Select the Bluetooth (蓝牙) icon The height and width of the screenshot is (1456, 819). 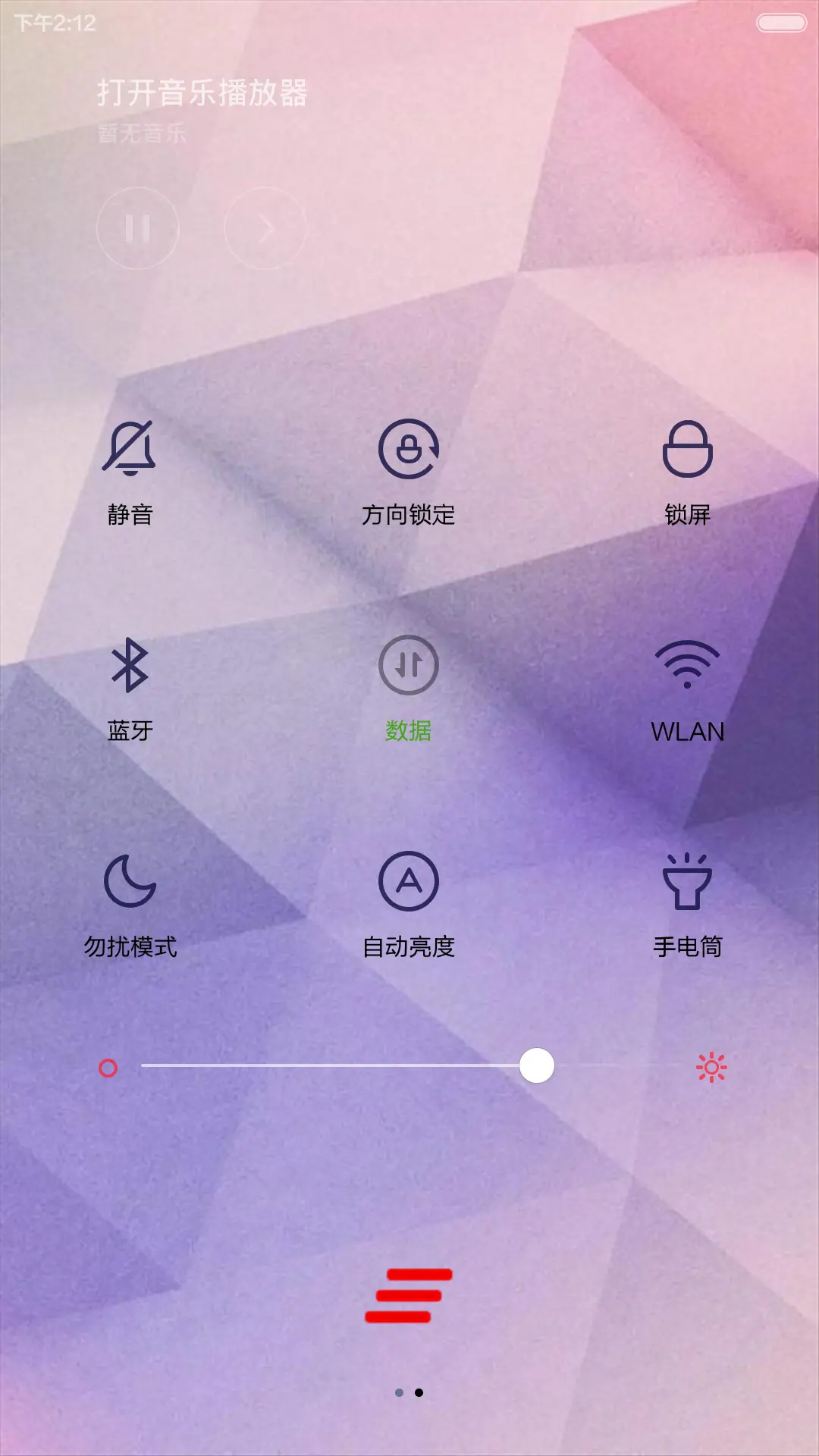pos(130,665)
